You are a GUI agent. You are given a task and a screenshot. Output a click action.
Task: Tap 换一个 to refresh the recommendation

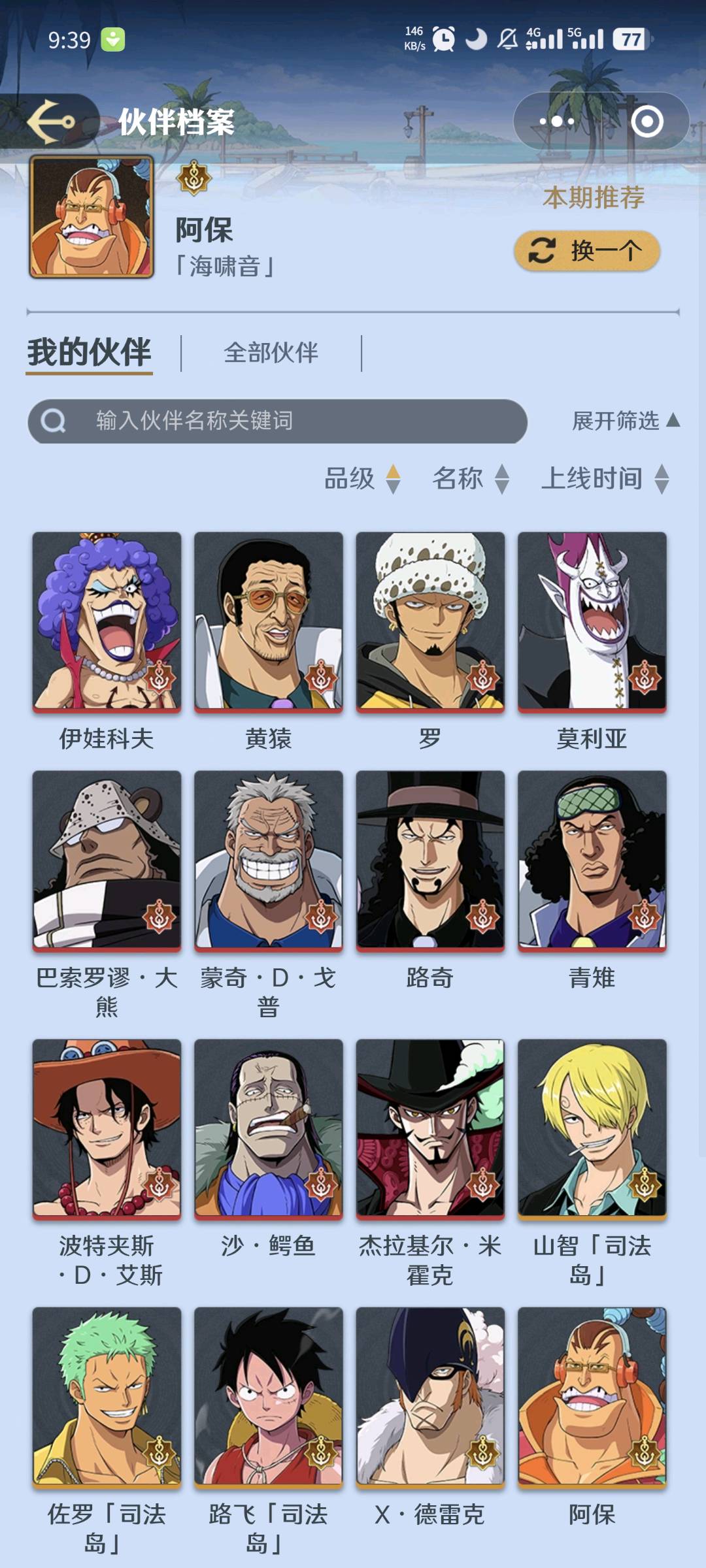pyautogui.click(x=587, y=251)
